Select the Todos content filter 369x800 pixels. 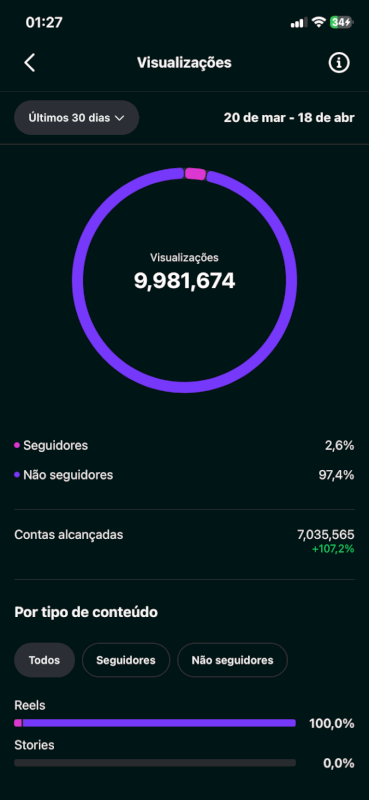[x=44, y=660]
